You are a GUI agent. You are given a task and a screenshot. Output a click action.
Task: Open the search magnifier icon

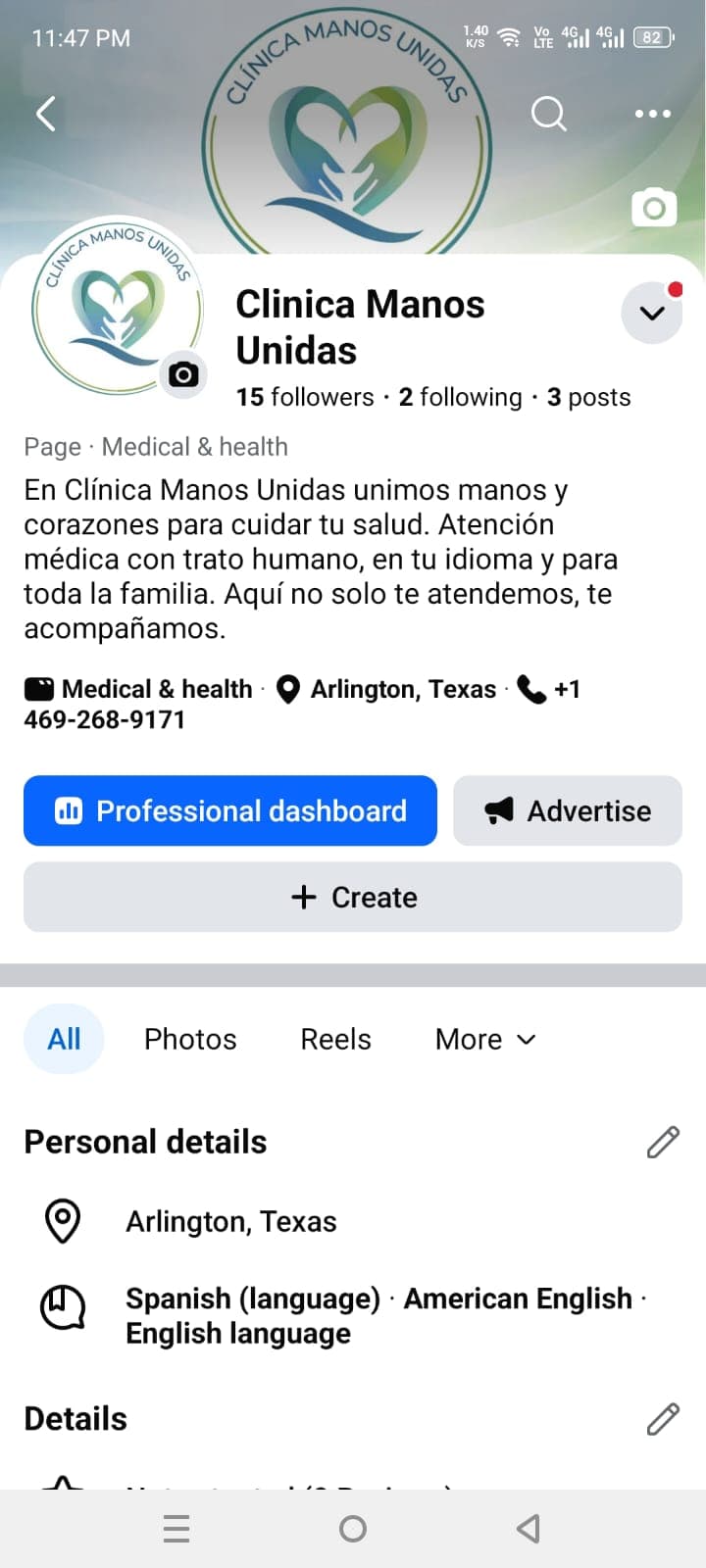(x=548, y=114)
